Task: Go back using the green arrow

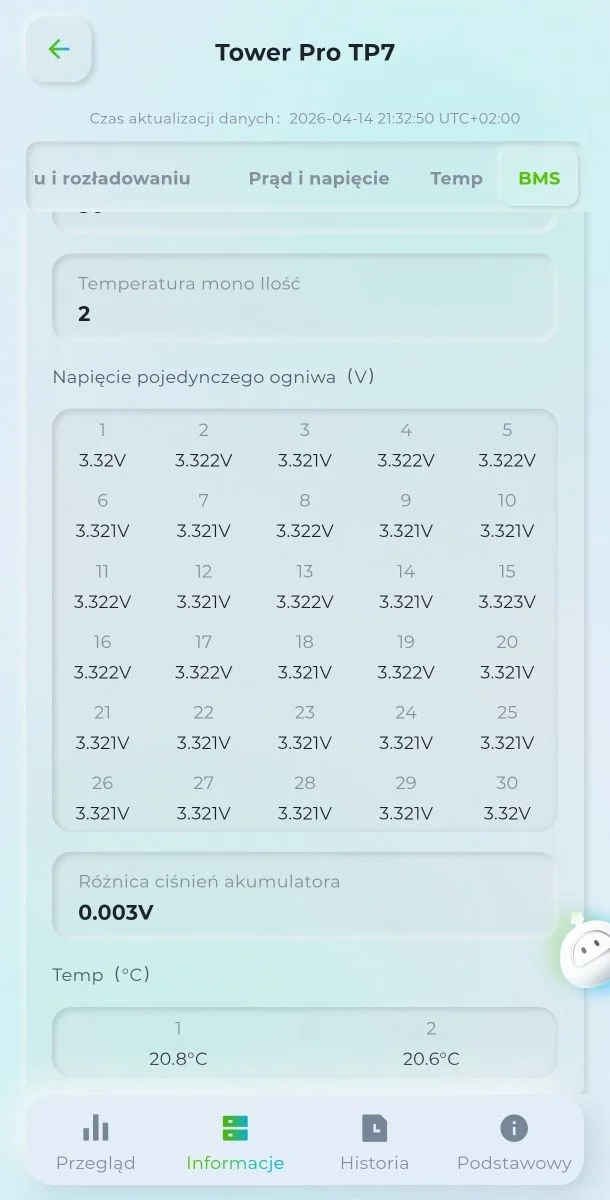Action: (59, 49)
